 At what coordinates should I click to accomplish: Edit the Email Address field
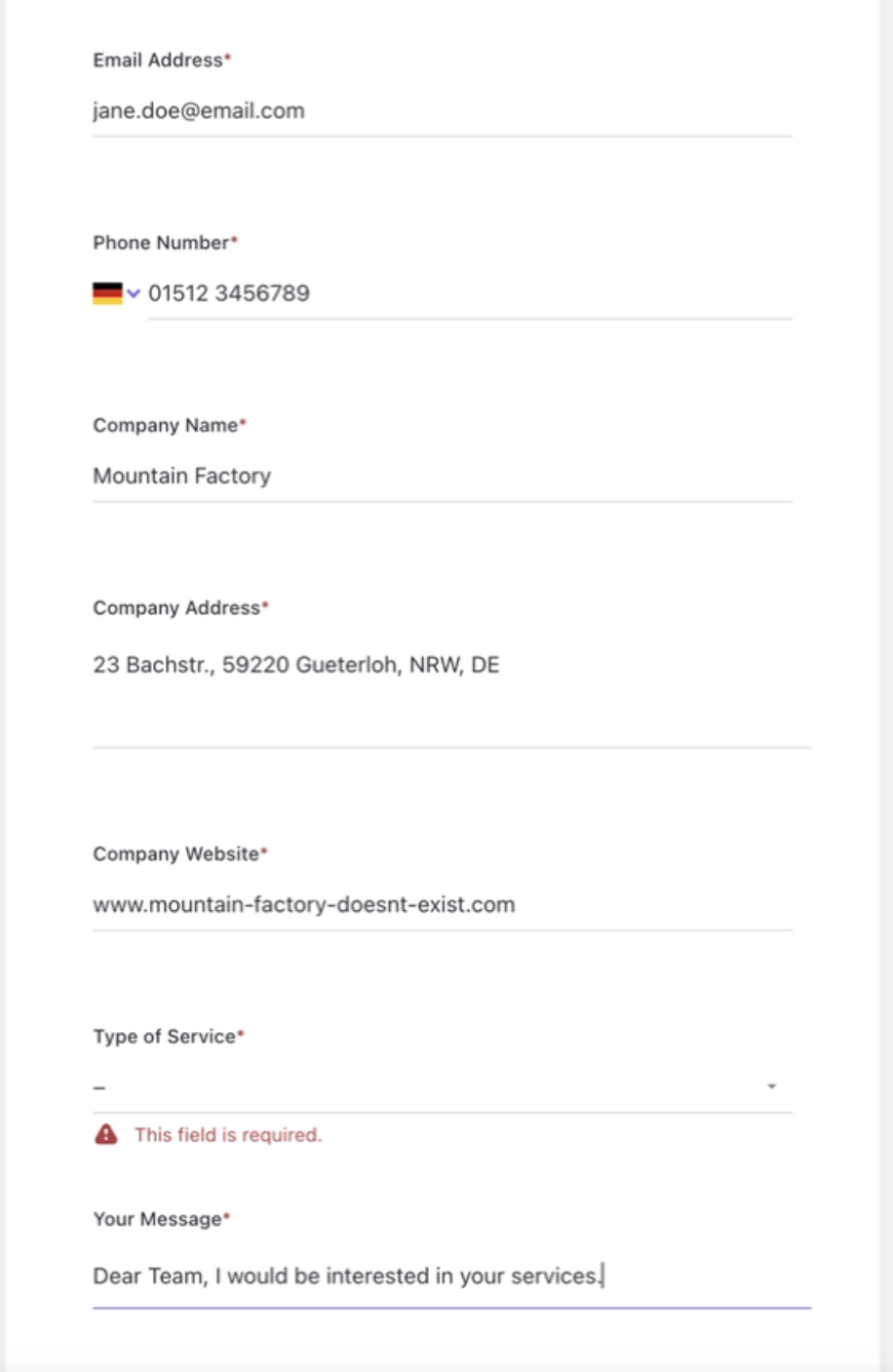click(x=442, y=111)
